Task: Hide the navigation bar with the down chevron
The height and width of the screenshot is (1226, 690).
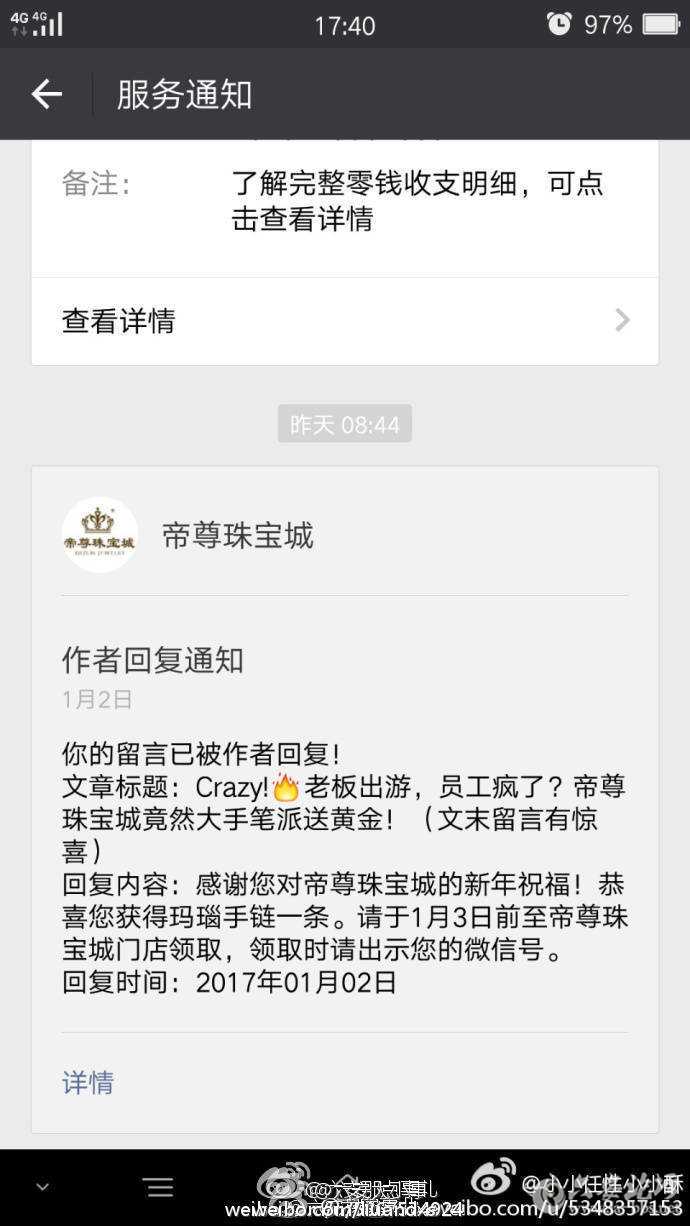Action: 42,1187
